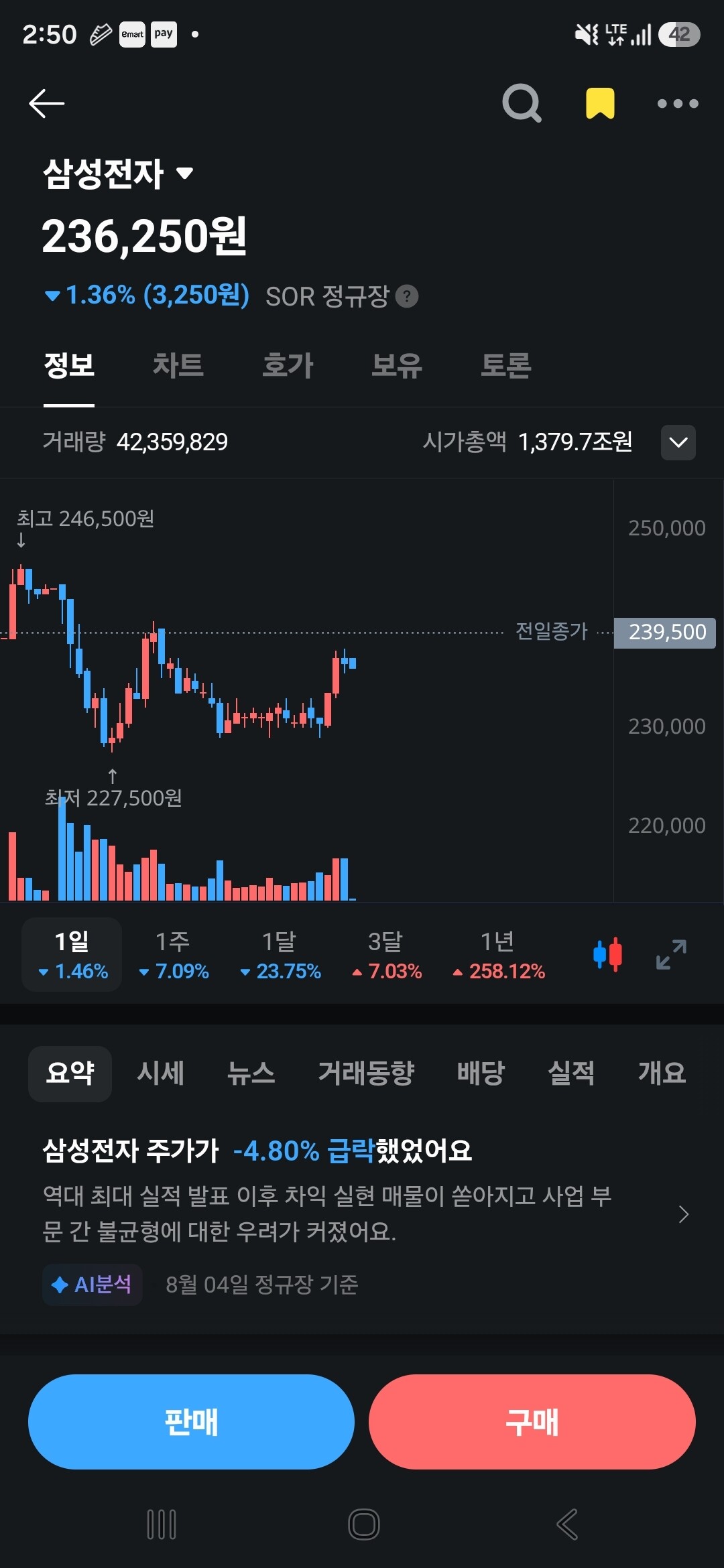Image resolution: width=724 pixels, height=1568 pixels.
Task: Open the 삼성전자 name dropdown arrow
Action: [184, 174]
